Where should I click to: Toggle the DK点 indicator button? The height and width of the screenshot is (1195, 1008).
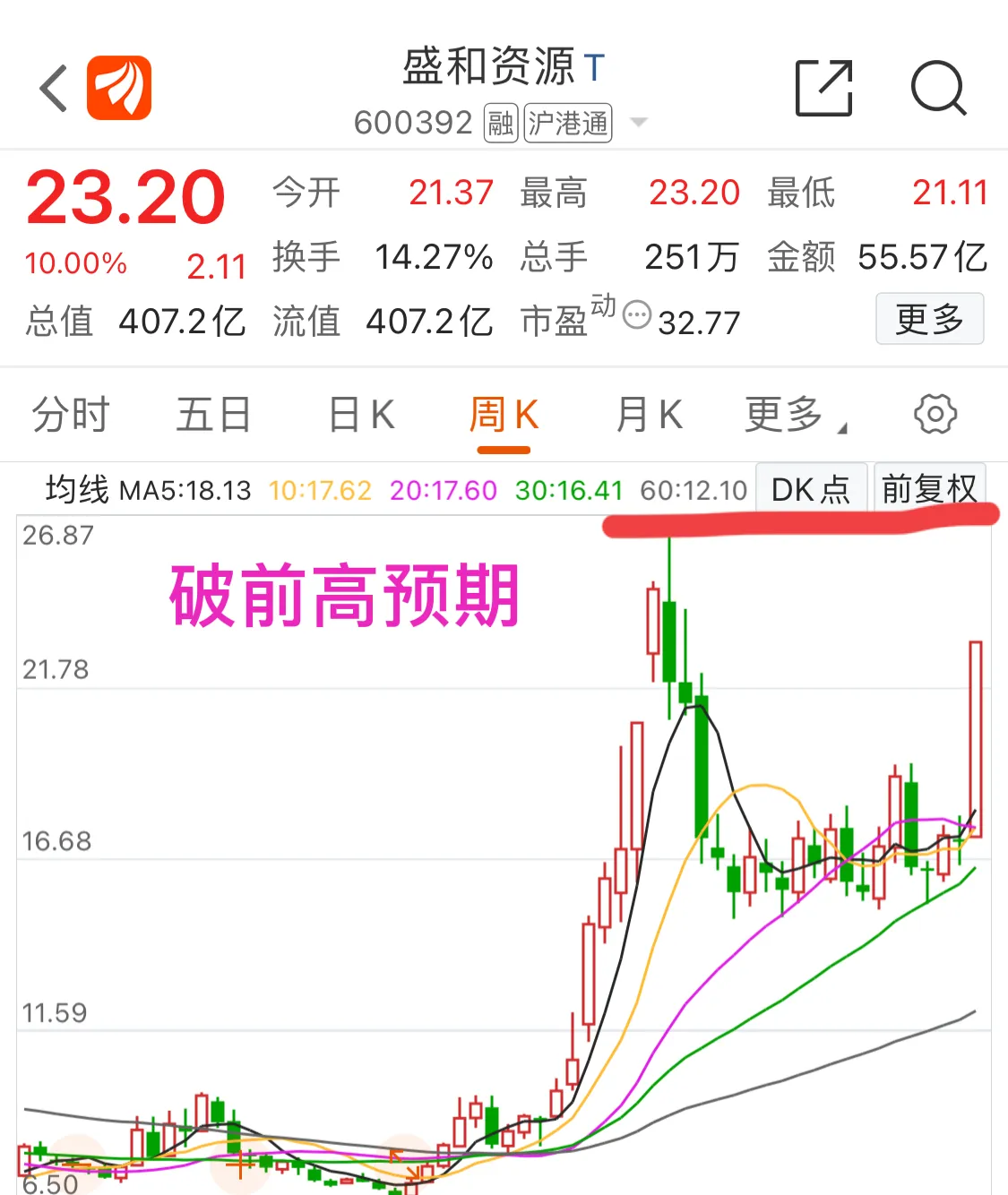click(811, 489)
